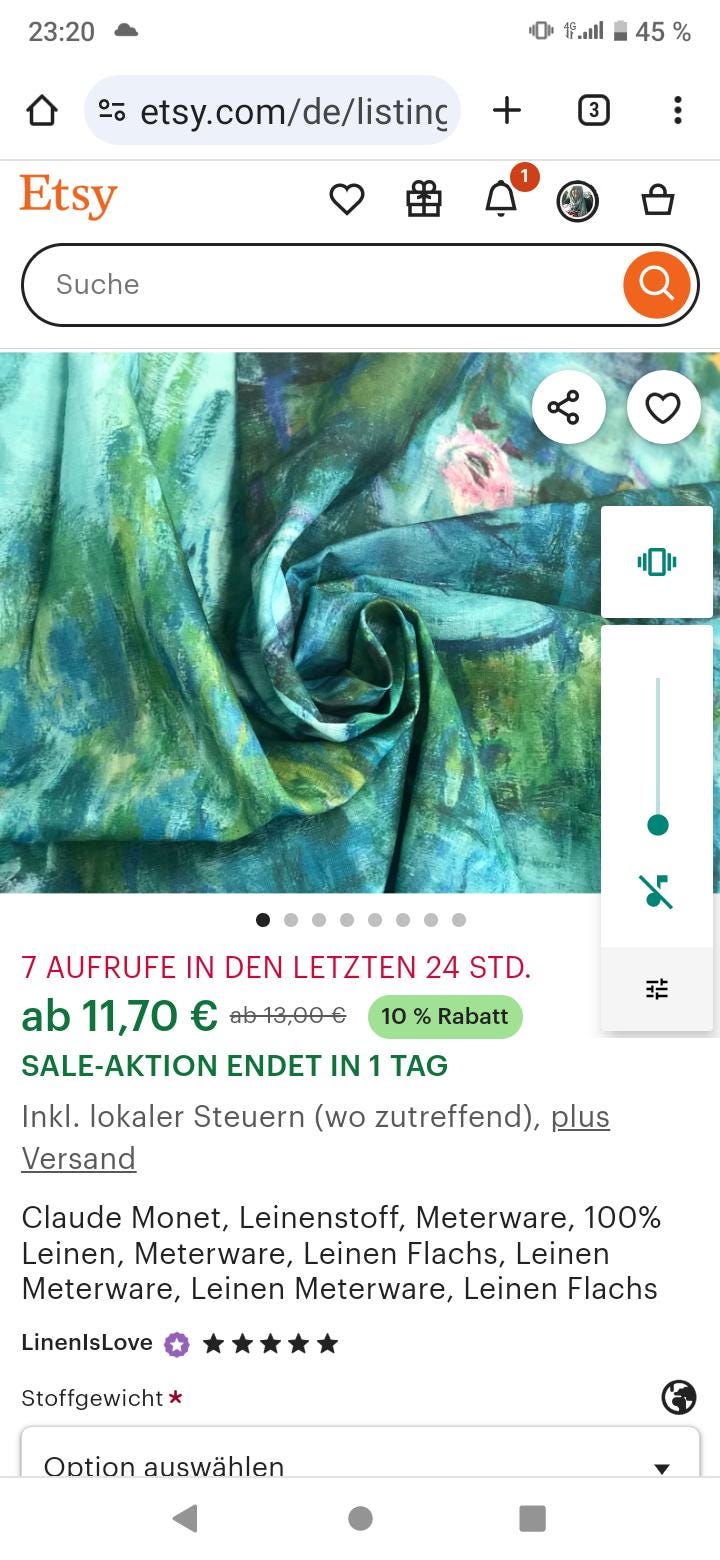Open the gift icon in header
Screen dimensions: 720x1560
pos(424,200)
